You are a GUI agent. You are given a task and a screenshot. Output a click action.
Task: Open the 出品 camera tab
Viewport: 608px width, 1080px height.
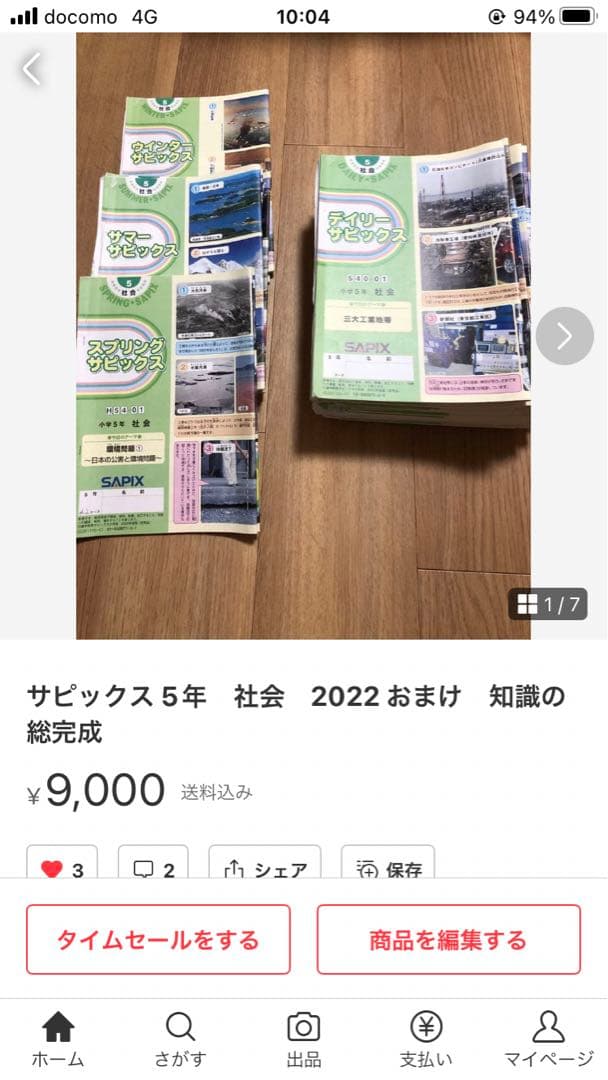coord(304,1040)
